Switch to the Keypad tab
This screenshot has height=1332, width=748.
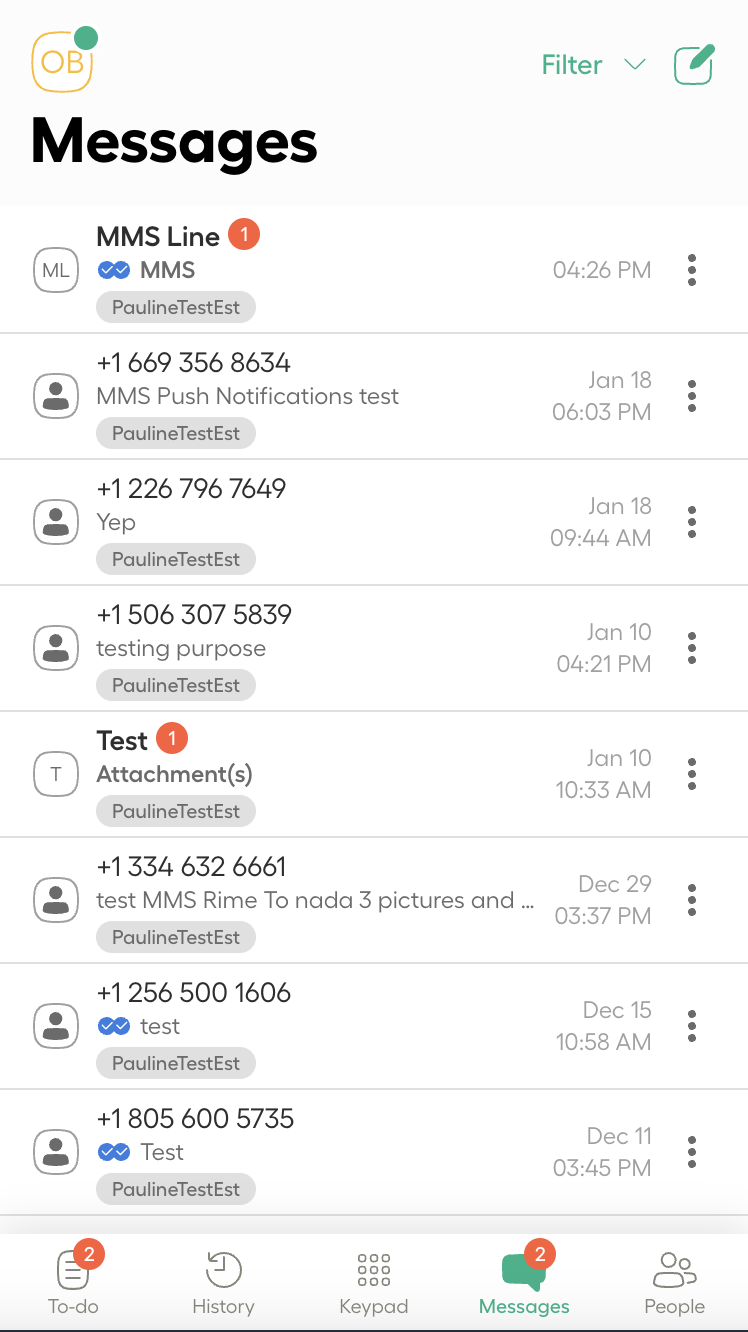[374, 1283]
